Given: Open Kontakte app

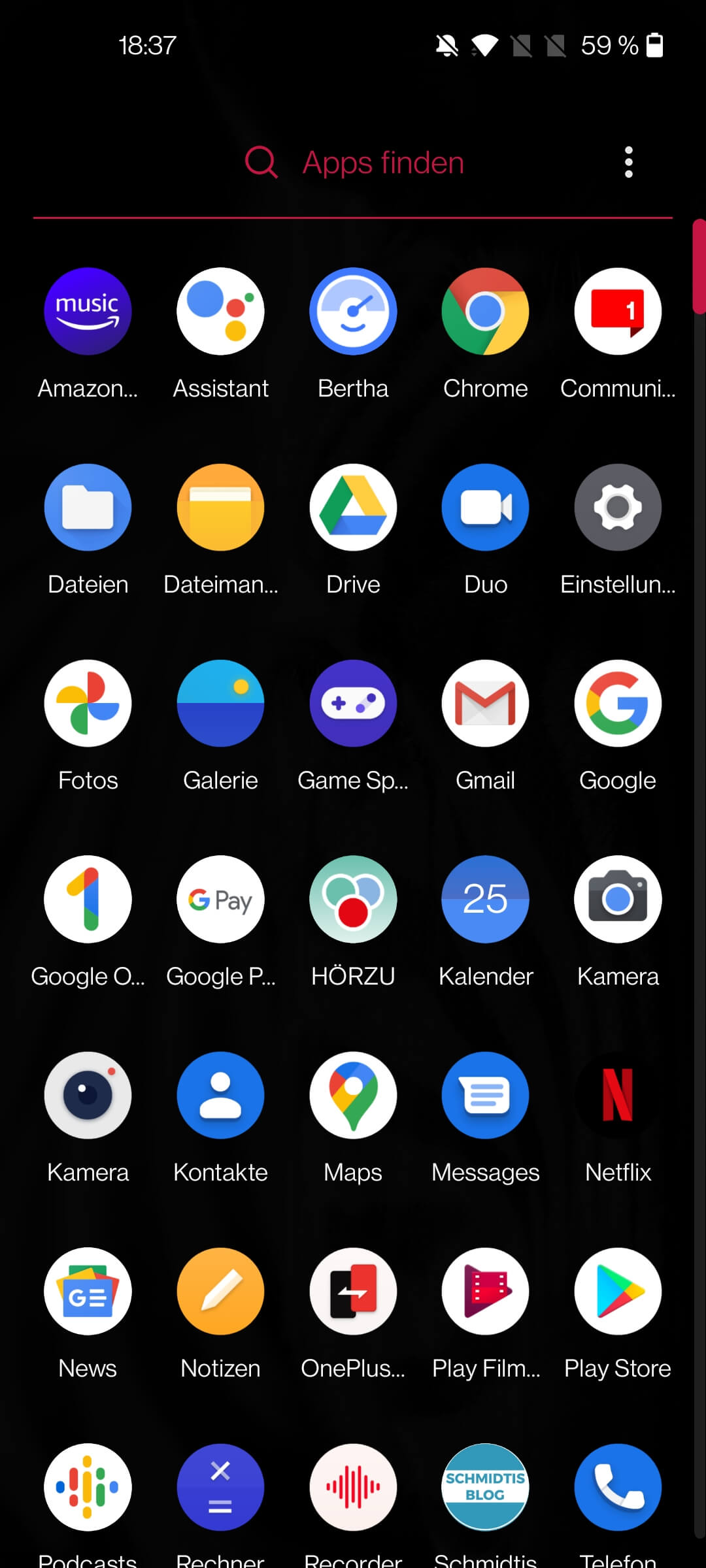Looking at the screenshot, I should pyautogui.click(x=220, y=1096).
